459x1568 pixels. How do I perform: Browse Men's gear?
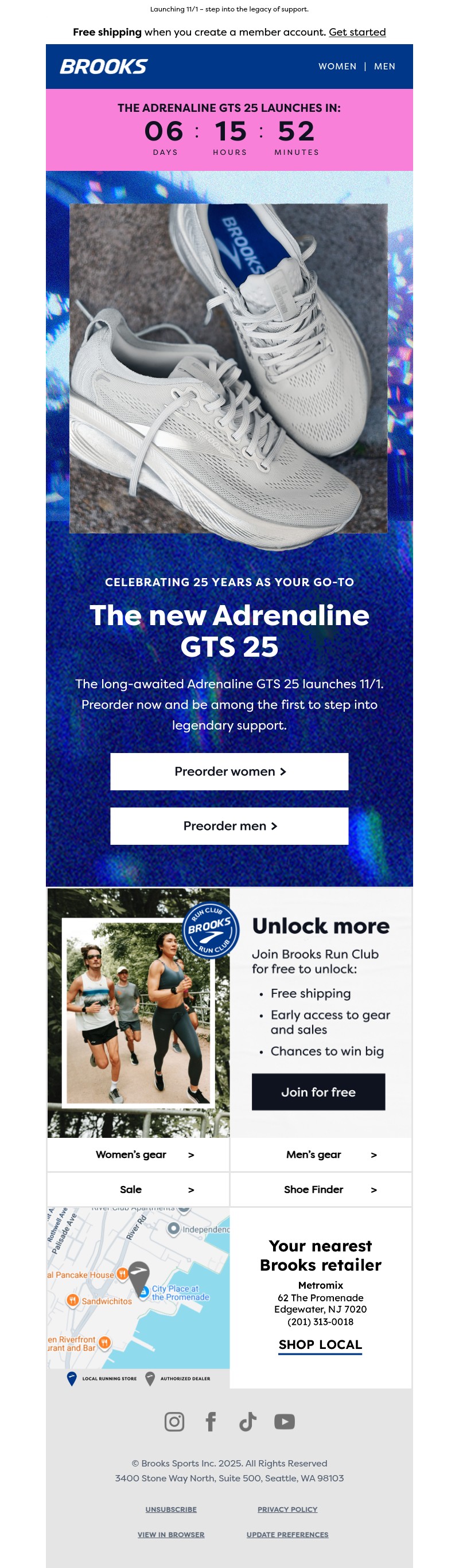pyautogui.click(x=321, y=1154)
